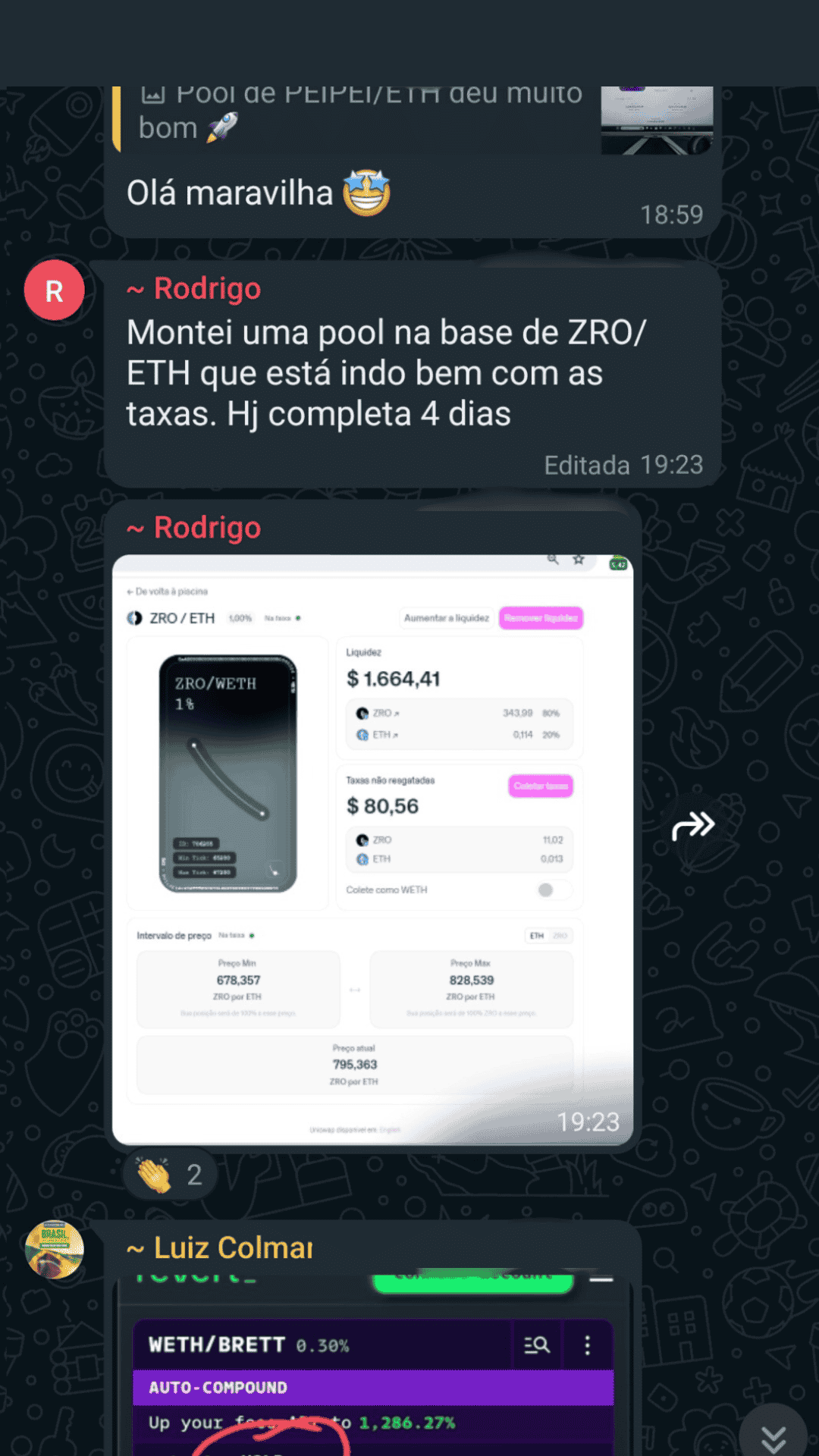
Task: Tap the star bookmark icon
Action: (x=579, y=560)
